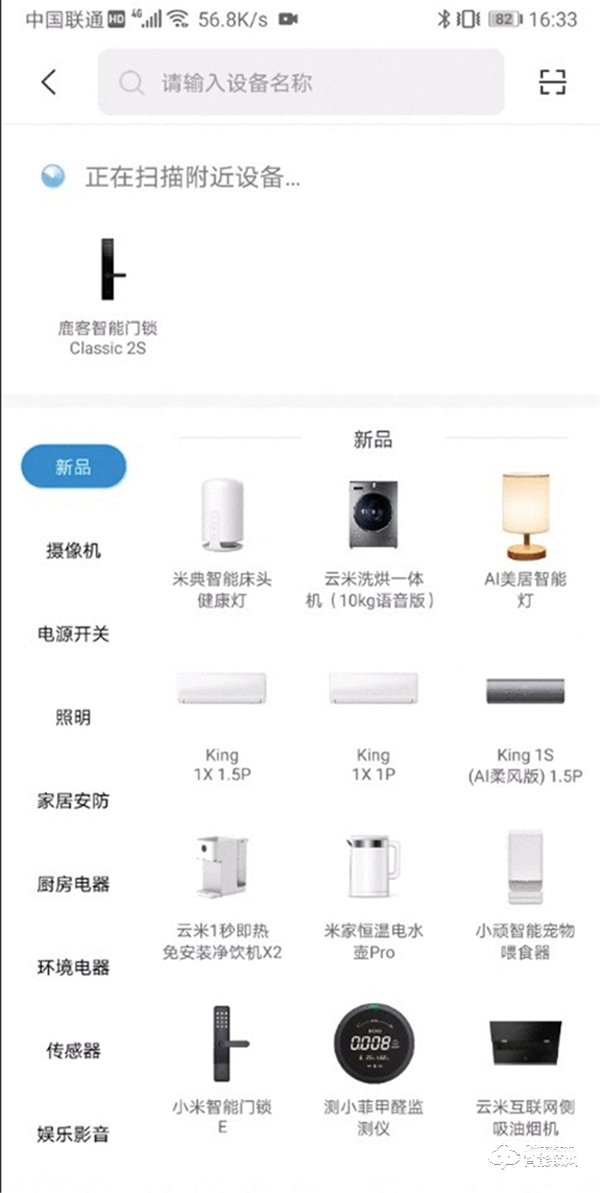Select 云米洗烘一体机 (10kg语音版)

click(x=373, y=540)
